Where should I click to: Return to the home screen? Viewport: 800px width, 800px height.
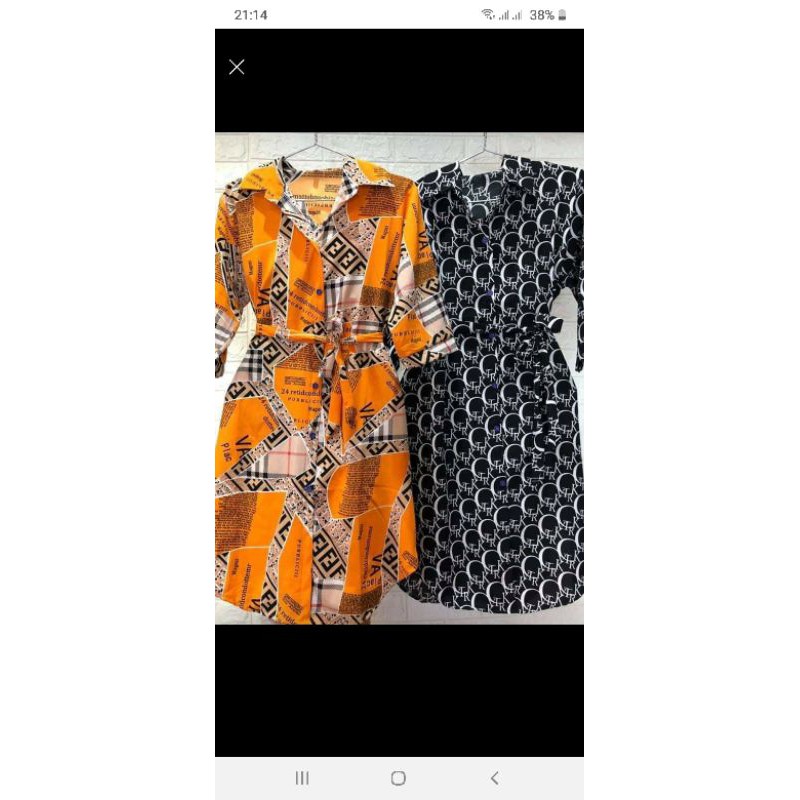398,778
